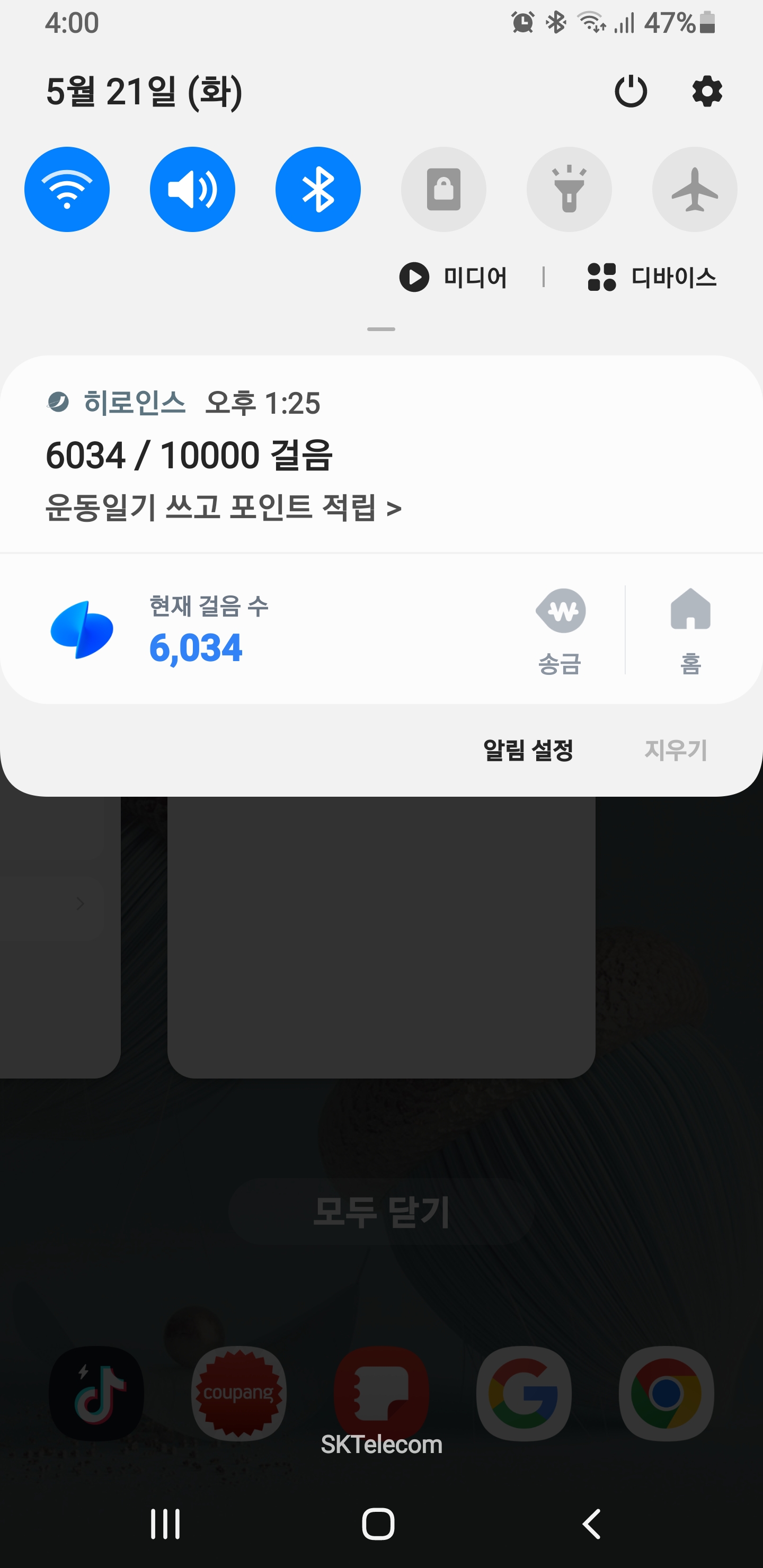Screen dimensions: 763x1568
Task: Open the 현재 걸음 수 step counter
Action: (x=195, y=630)
